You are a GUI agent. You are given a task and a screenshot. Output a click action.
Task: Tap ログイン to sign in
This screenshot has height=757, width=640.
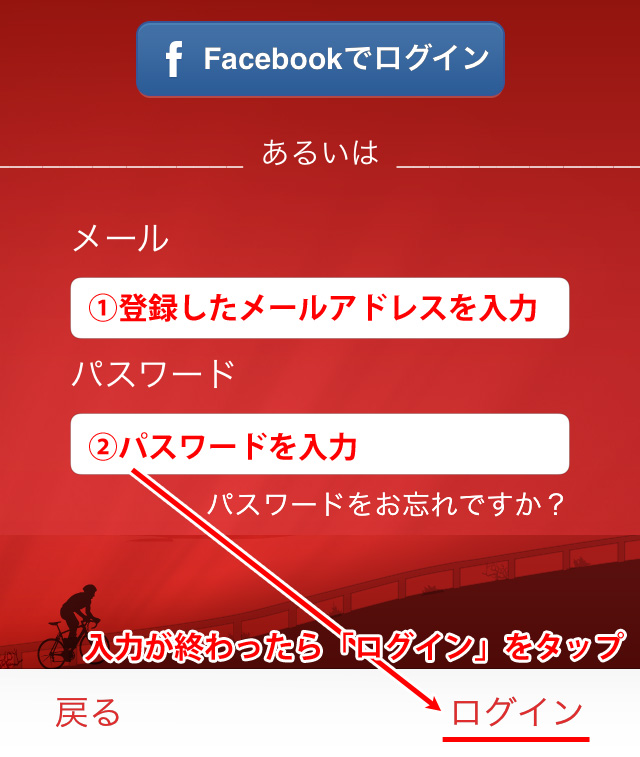click(x=516, y=713)
